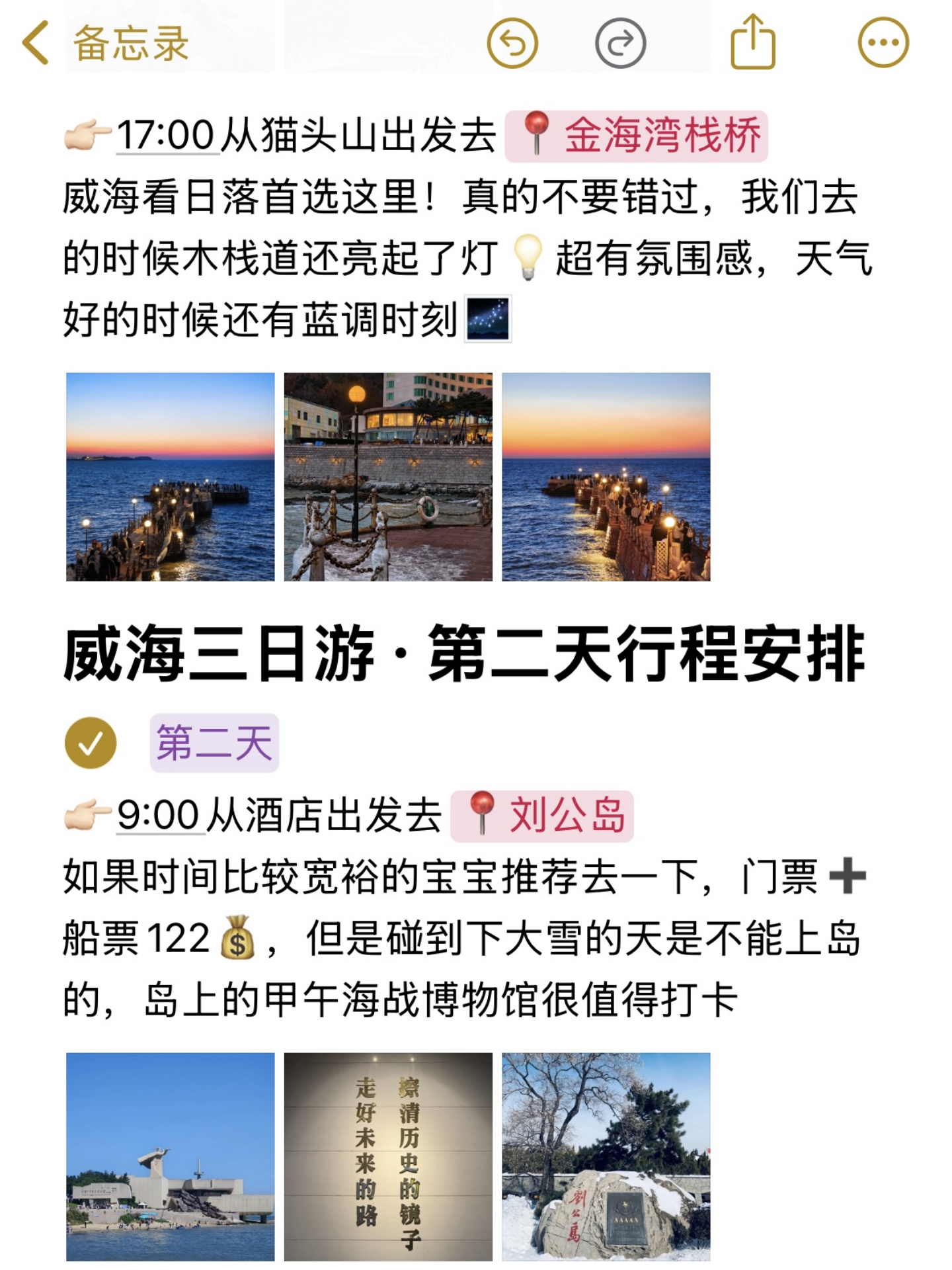952x1270 pixels.
Task: Go back to the 备忘录 list
Action: point(106,43)
